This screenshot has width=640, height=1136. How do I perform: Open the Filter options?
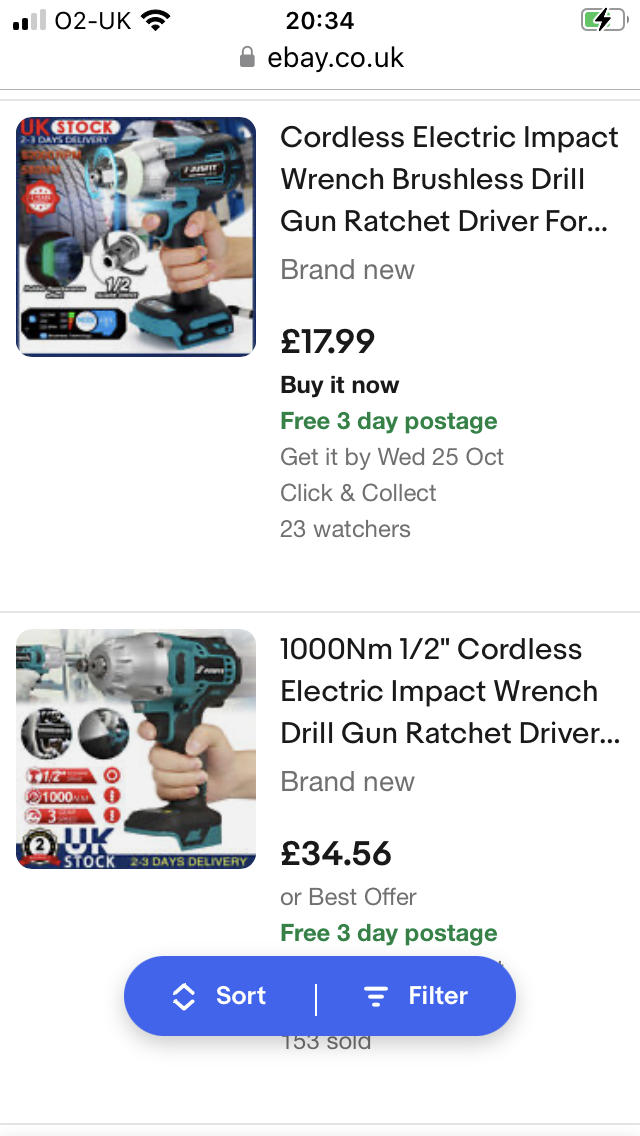(x=416, y=996)
